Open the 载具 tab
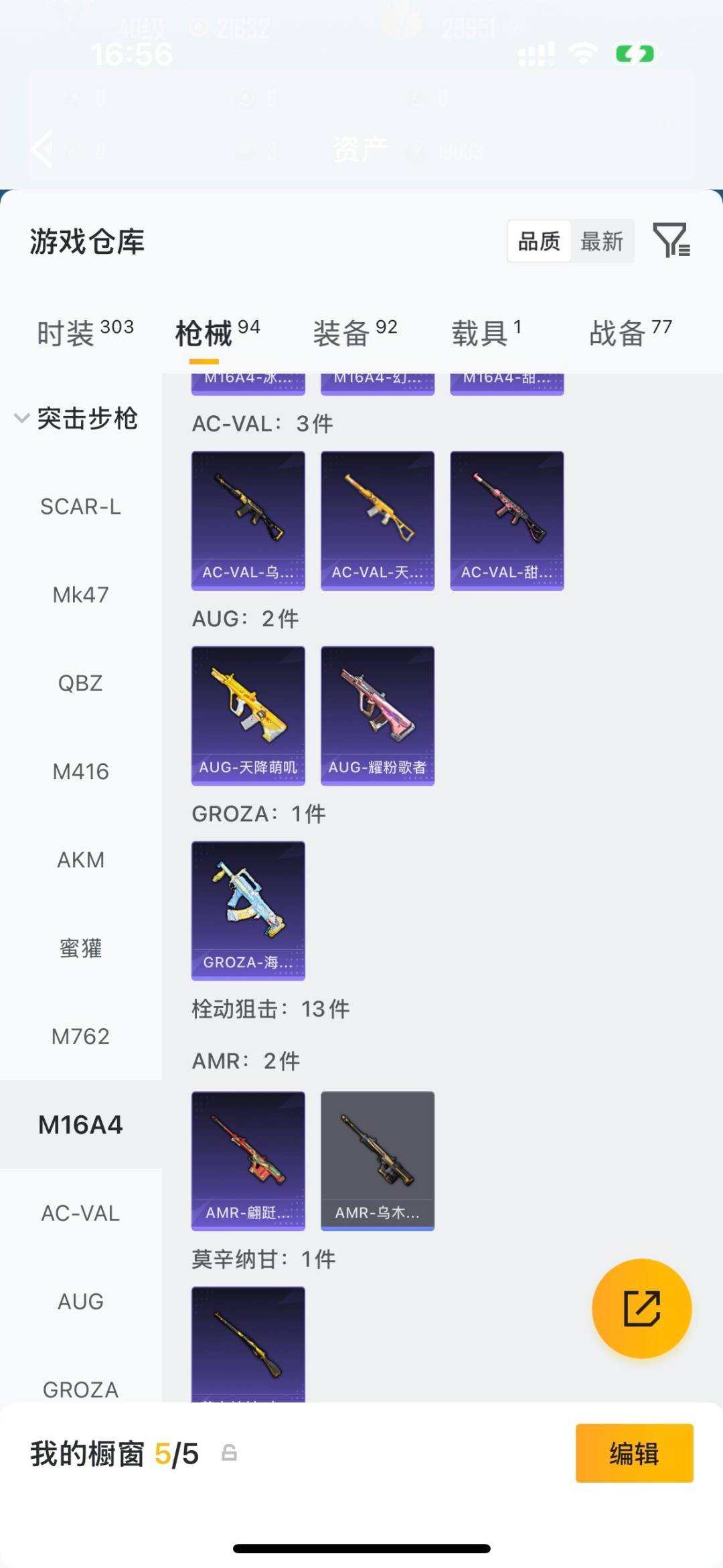 (486, 332)
